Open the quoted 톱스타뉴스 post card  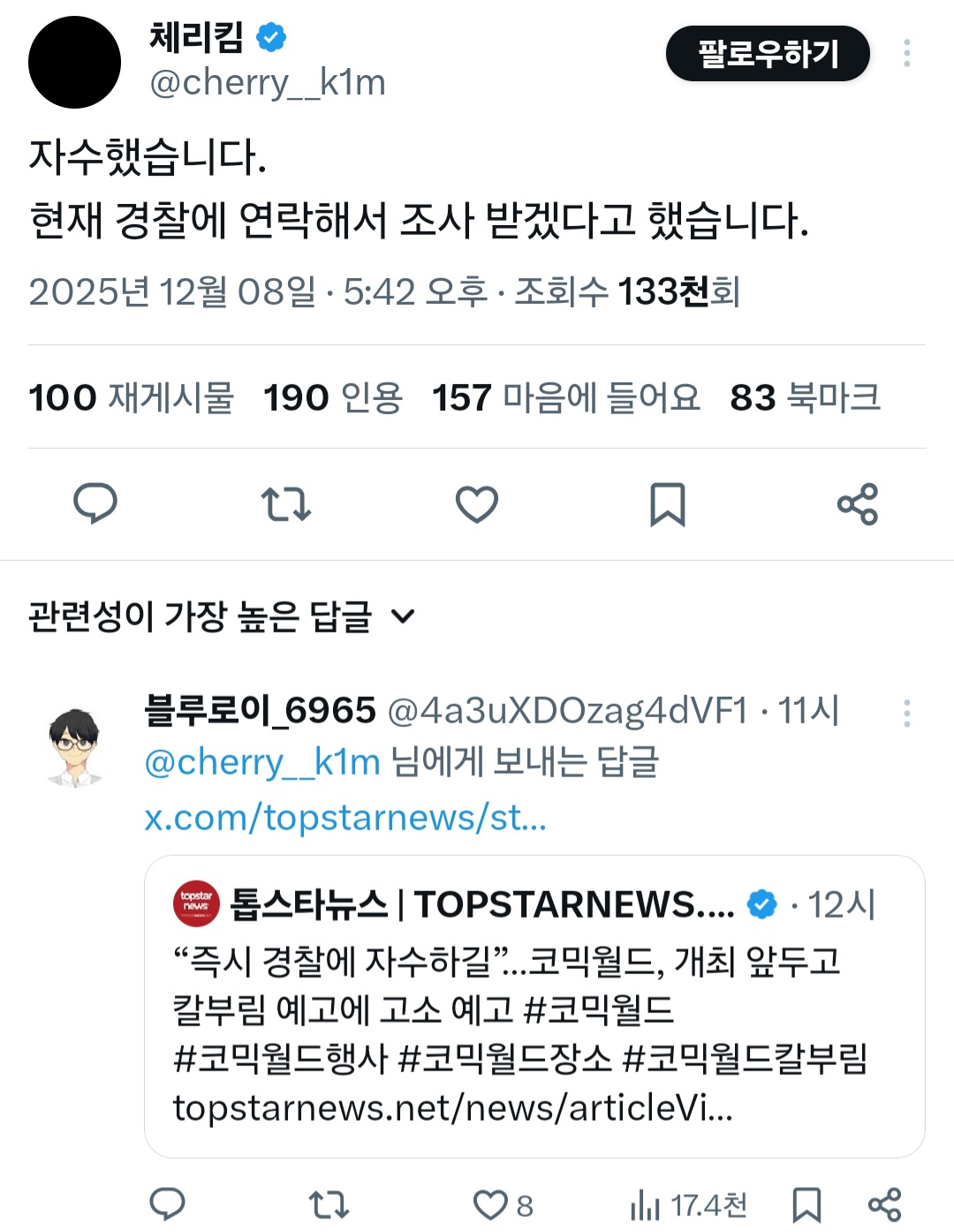[534, 1006]
